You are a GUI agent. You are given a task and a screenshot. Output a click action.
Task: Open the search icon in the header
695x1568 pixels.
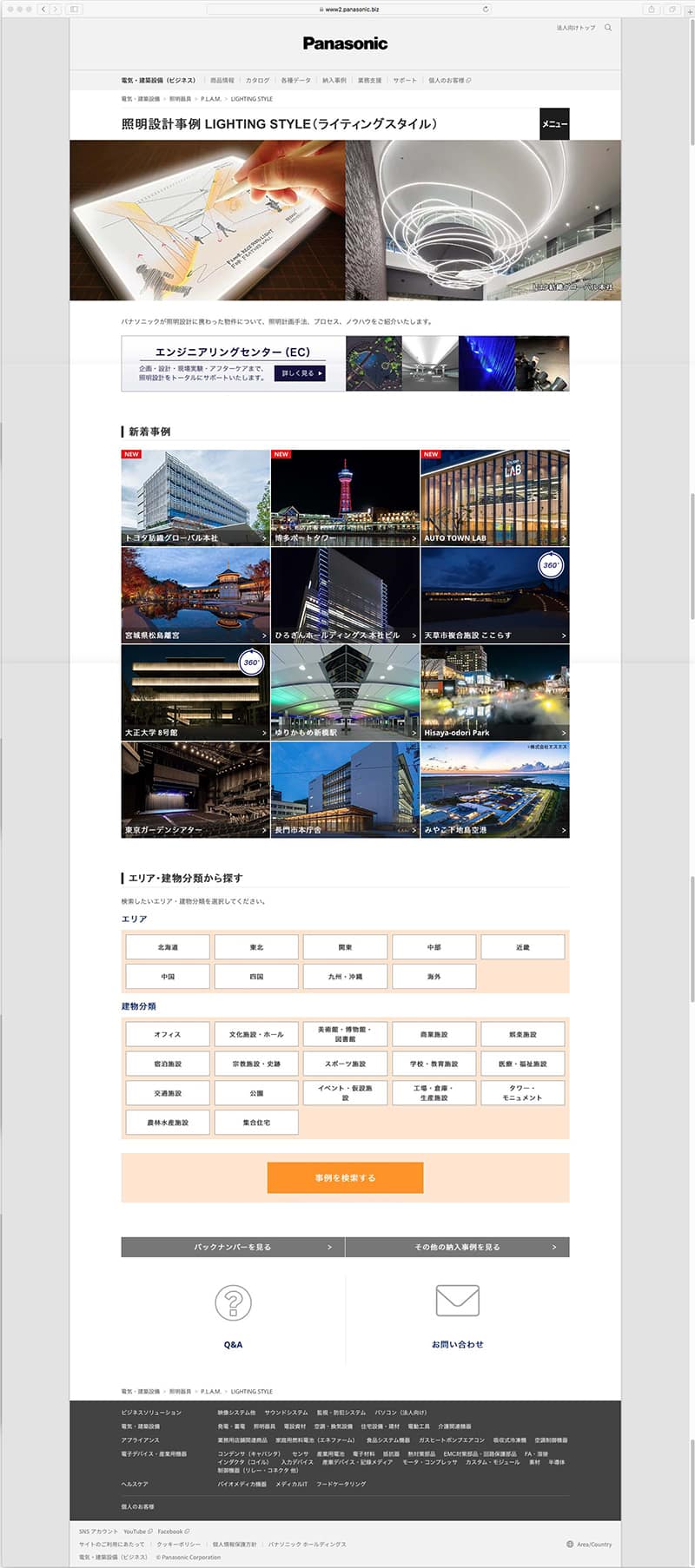coord(607,28)
